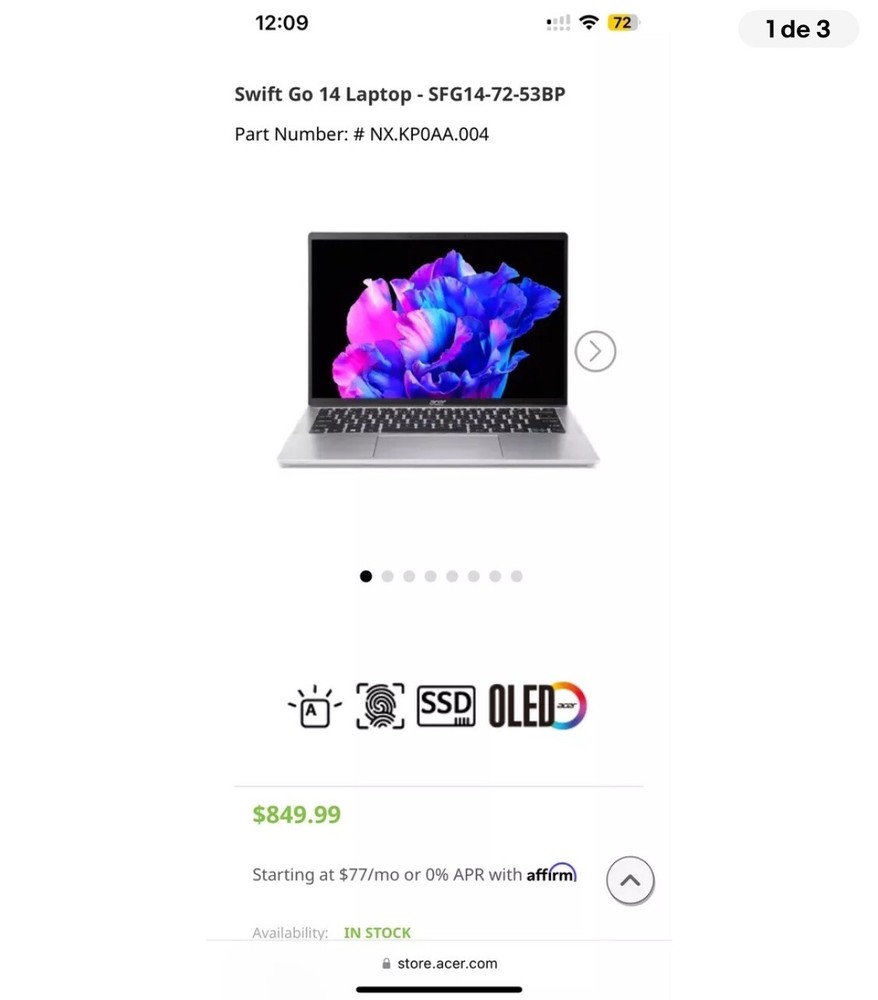The image size is (878, 1000).
Task: Open the store.acer.com address bar
Action: tap(439, 964)
